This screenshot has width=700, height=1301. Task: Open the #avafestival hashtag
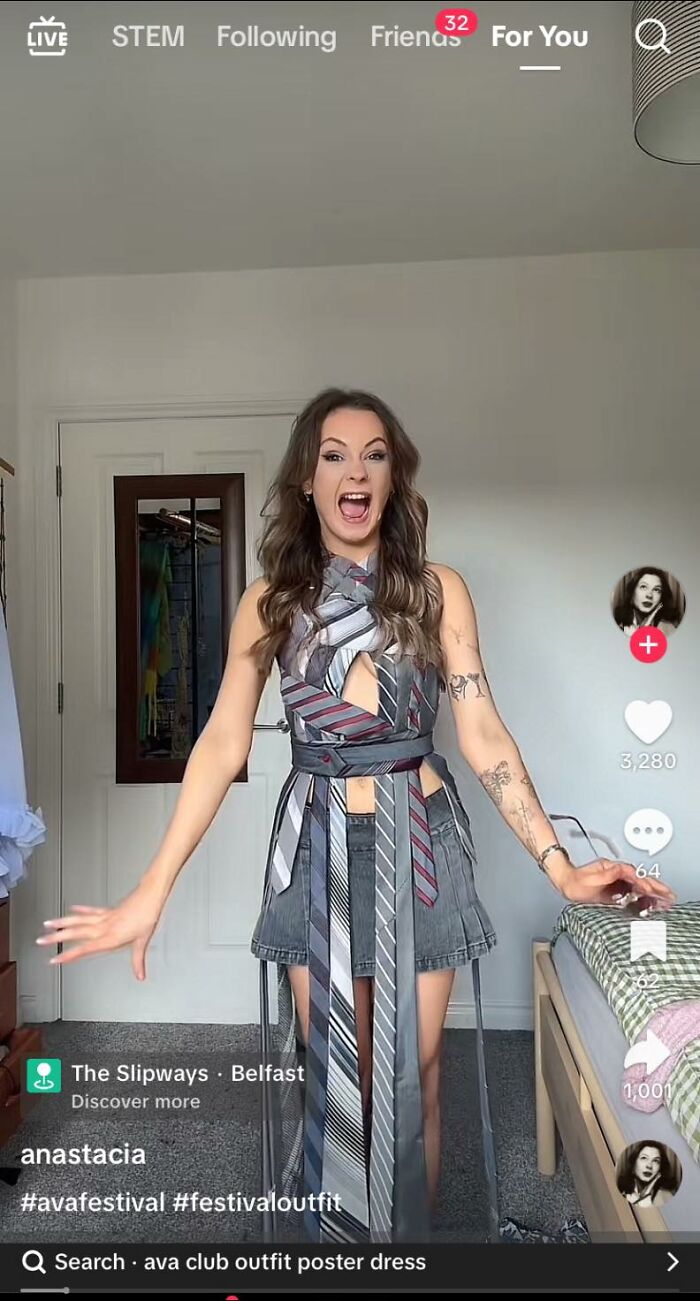pos(92,1201)
